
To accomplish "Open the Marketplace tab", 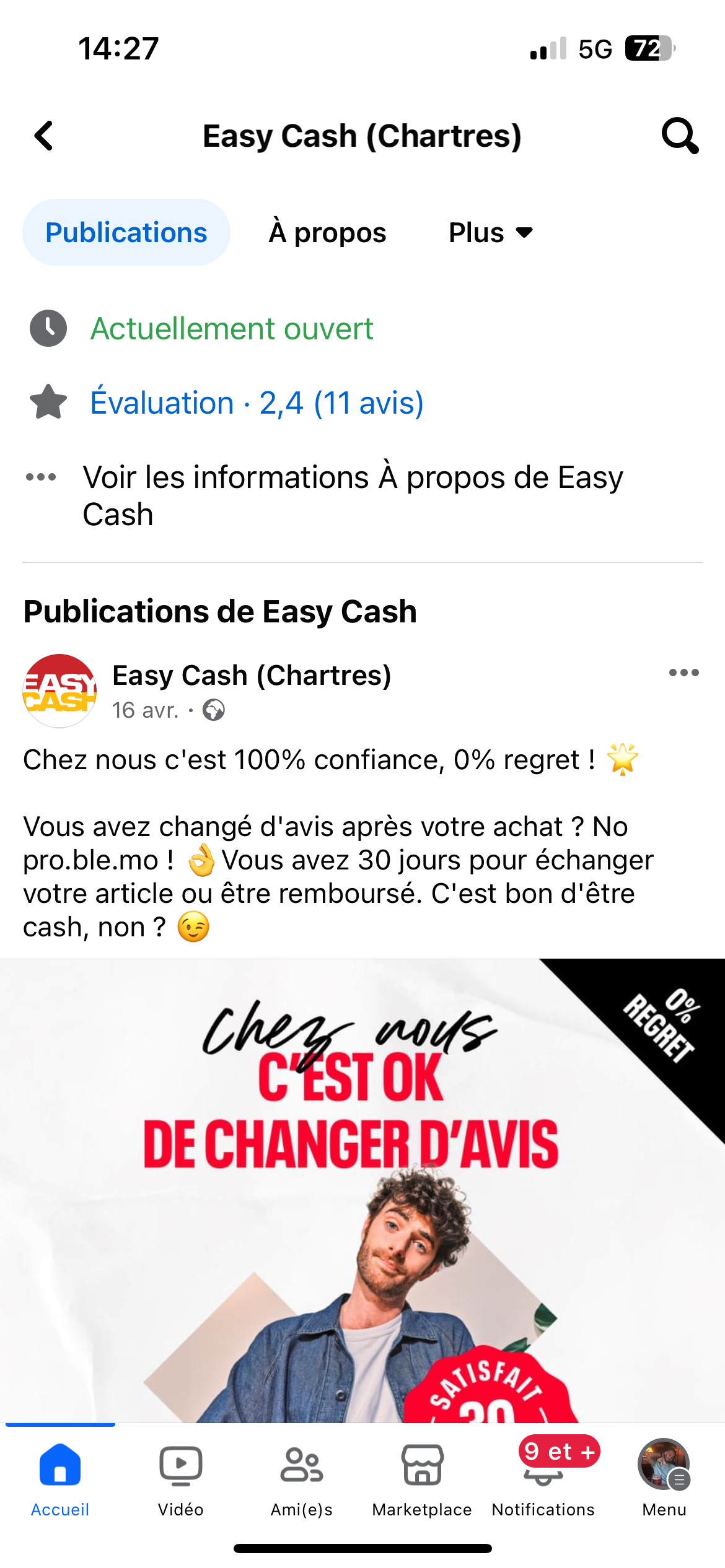I will coord(422,1479).
